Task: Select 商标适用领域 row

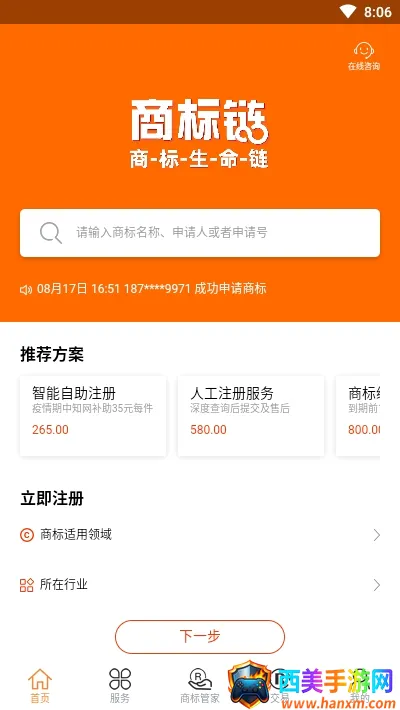Action: coord(200,535)
